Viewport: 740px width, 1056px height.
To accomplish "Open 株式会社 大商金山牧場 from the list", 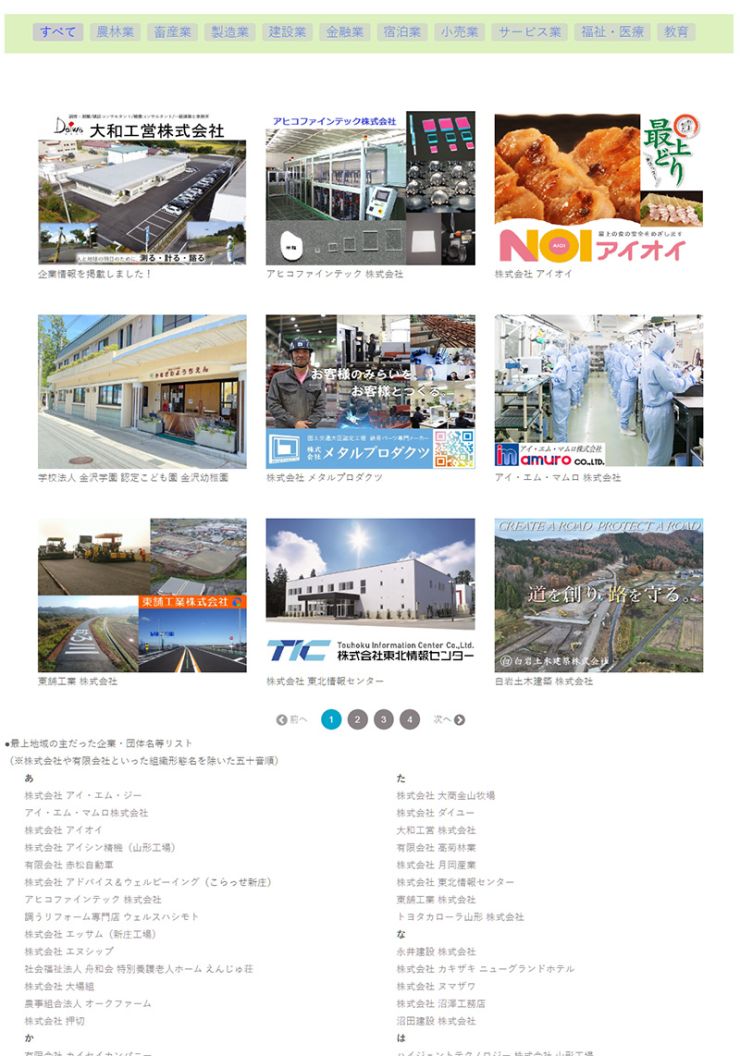I will pos(445,796).
